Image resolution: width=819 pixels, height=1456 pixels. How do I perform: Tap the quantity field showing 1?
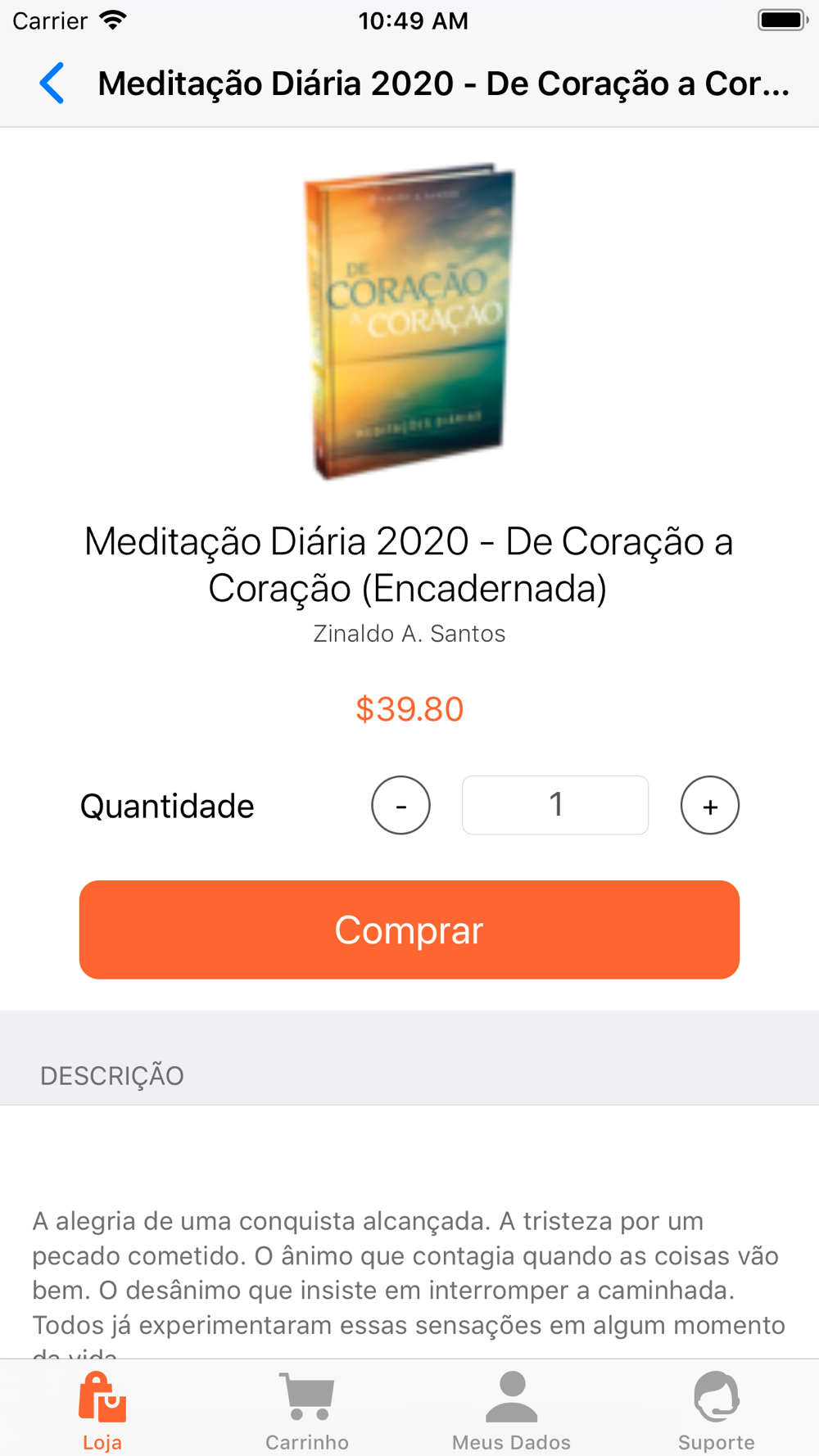[555, 805]
